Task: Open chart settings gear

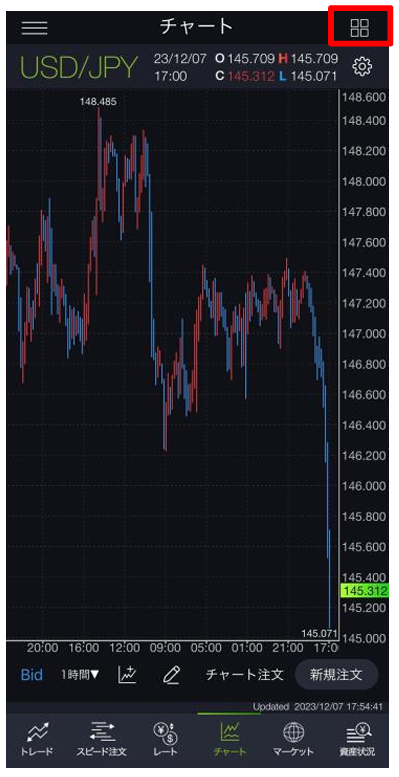Action: click(362, 66)
